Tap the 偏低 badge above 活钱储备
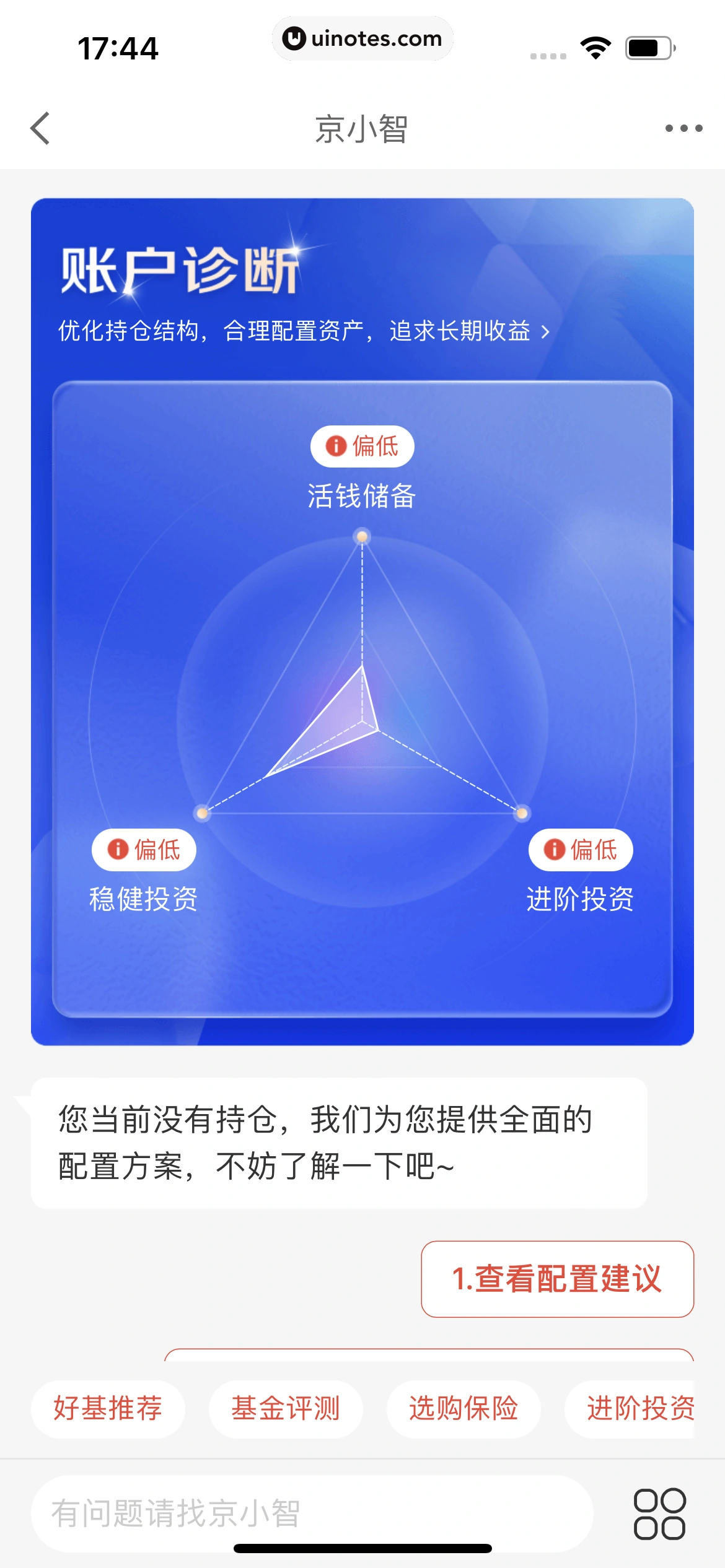Image resolution: width=725 pixels, height=1568 pixels. (x=362, y=446)
